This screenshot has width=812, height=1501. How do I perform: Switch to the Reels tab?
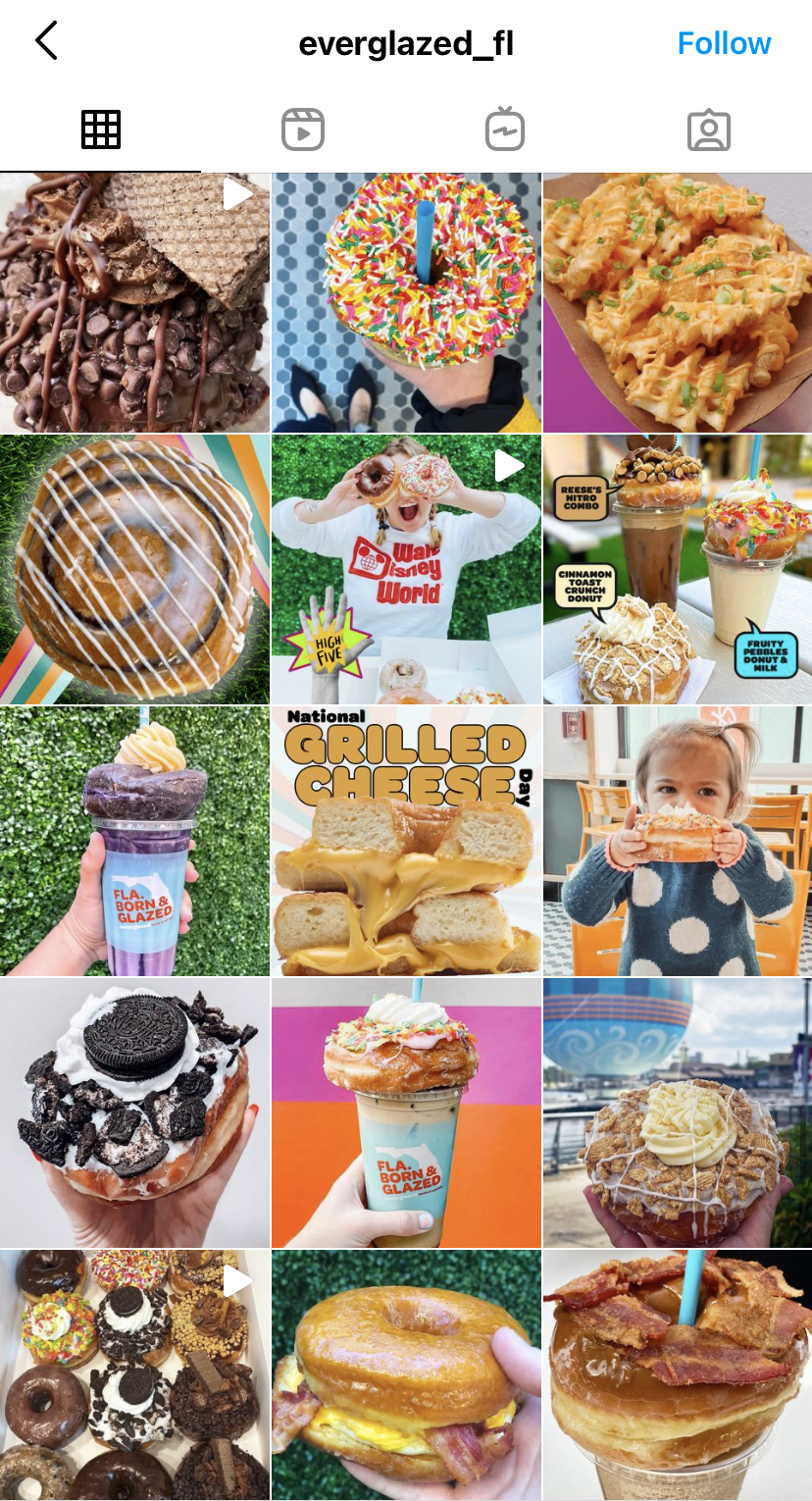[303, 129]
